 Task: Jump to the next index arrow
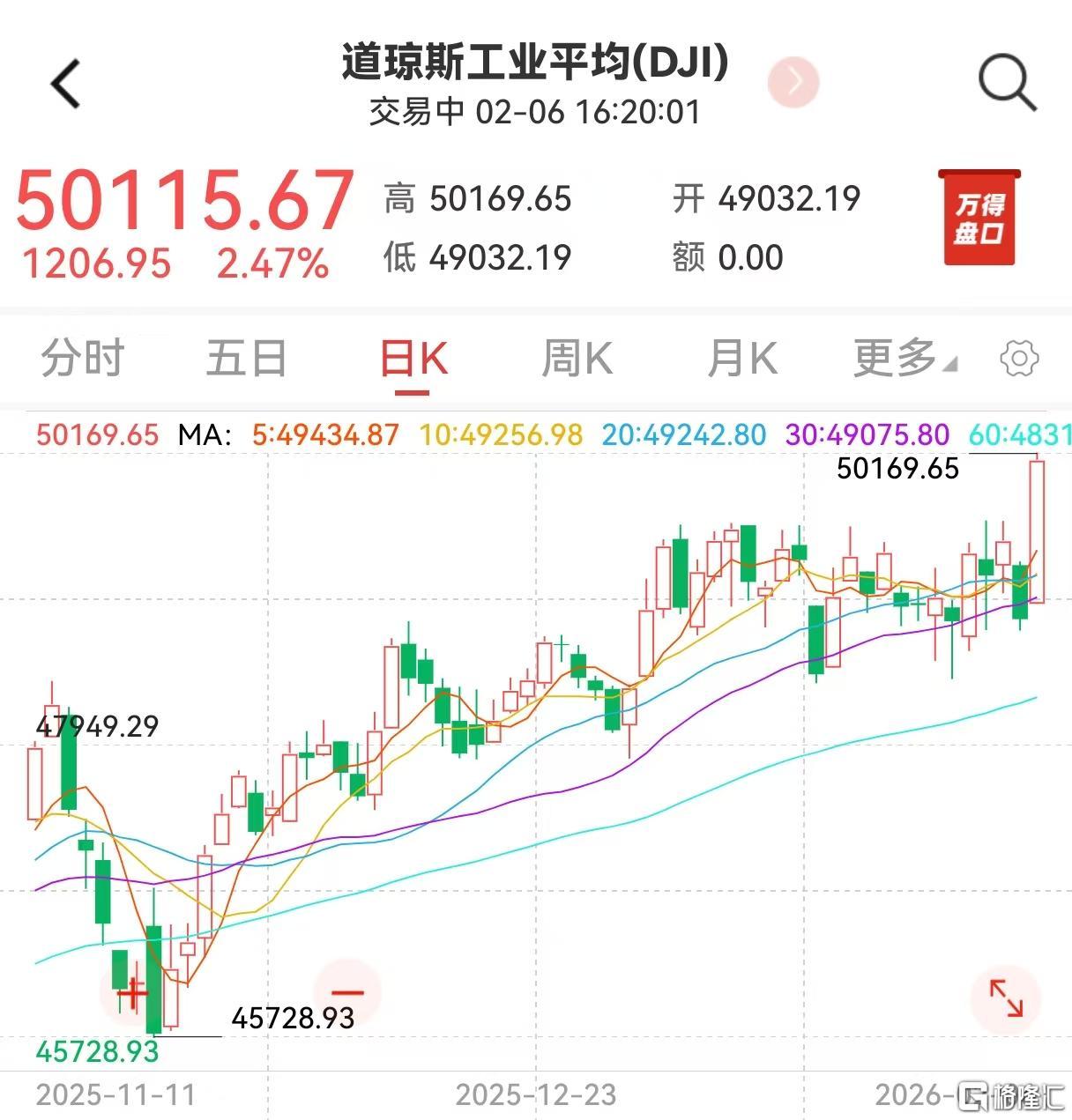point(793,82)
